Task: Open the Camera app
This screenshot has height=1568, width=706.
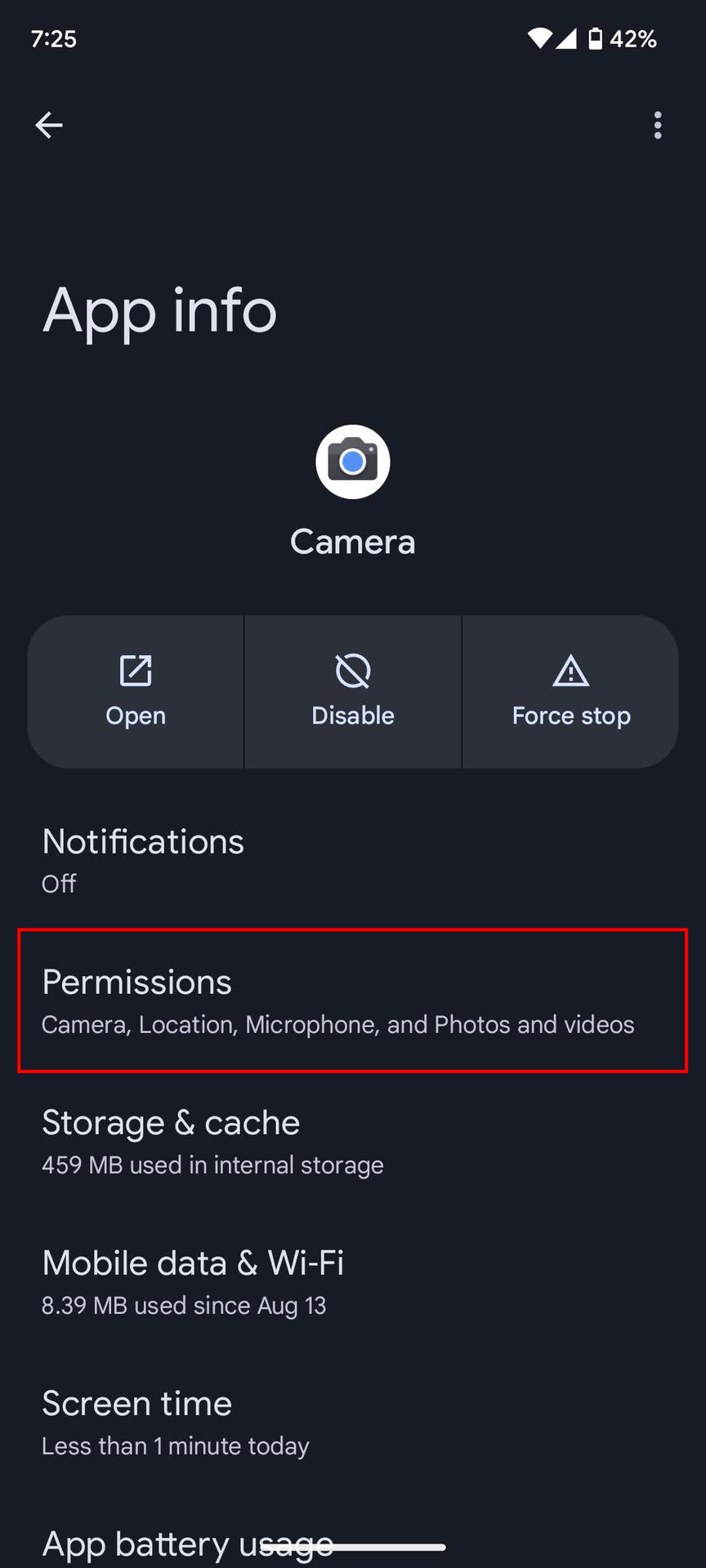Action: tap(136, 692)
